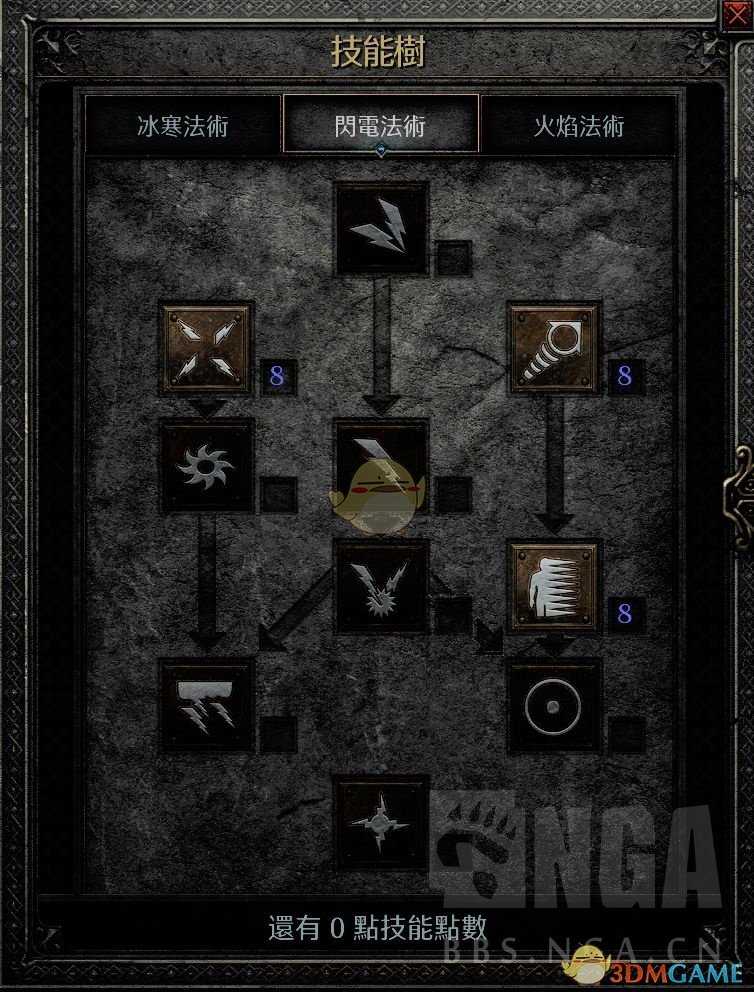Select the Nova skill with spinning burst icon

pyautogui.click(x=208, y=466)
